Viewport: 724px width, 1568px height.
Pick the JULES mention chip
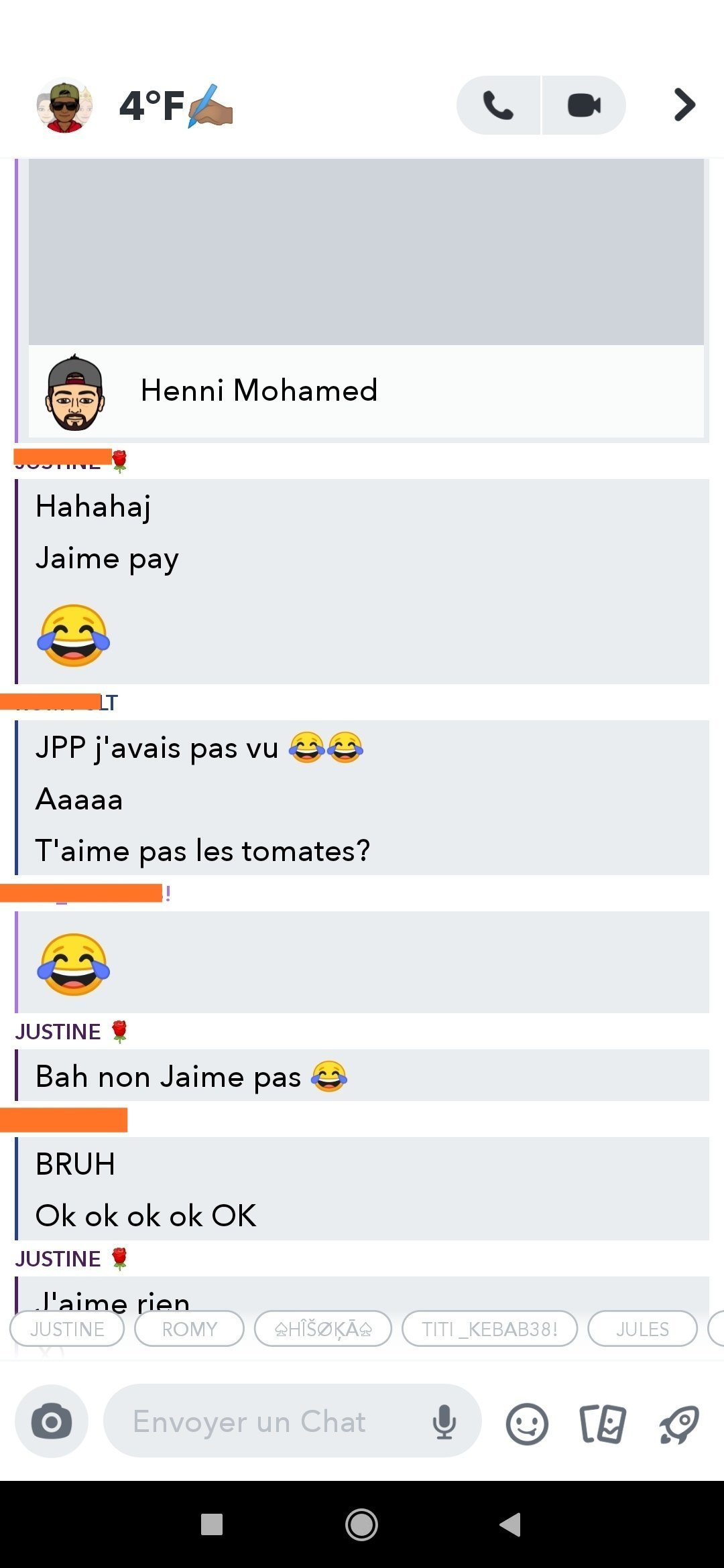tap(642, 1329)
